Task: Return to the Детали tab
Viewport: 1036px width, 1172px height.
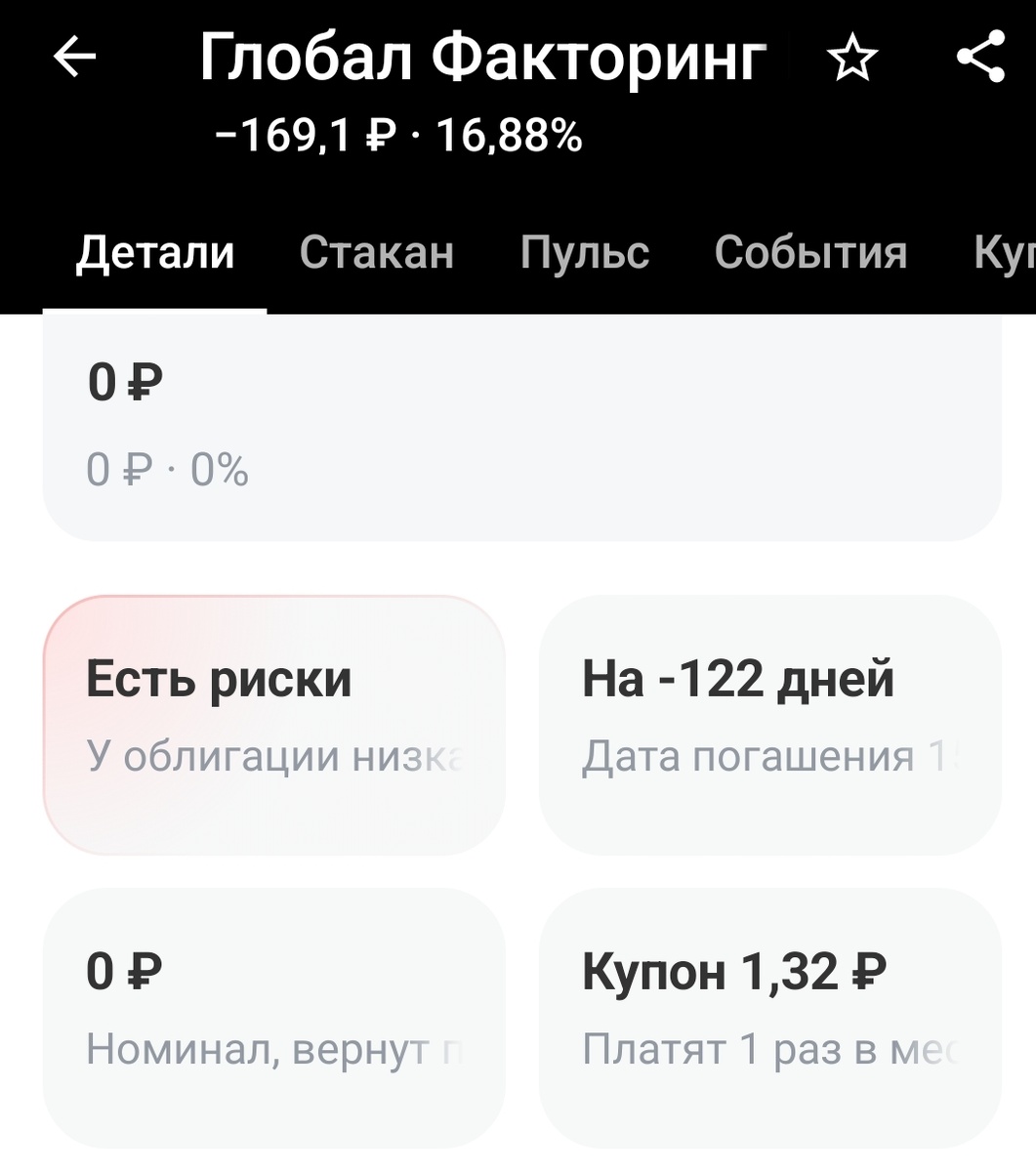Action: pyautogui.click(x=157, y=253)
